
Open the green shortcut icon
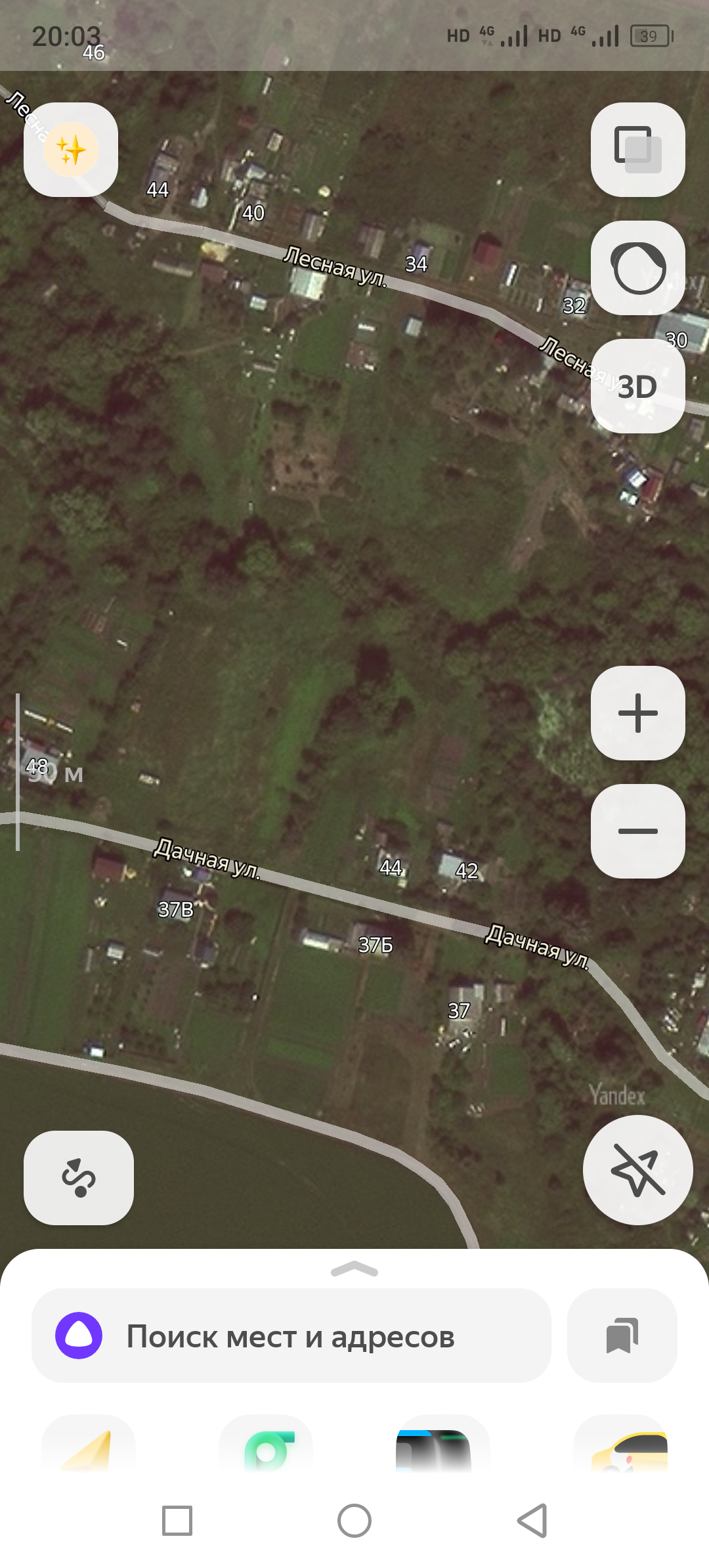pyautogui.click(x=266, y=1448)
